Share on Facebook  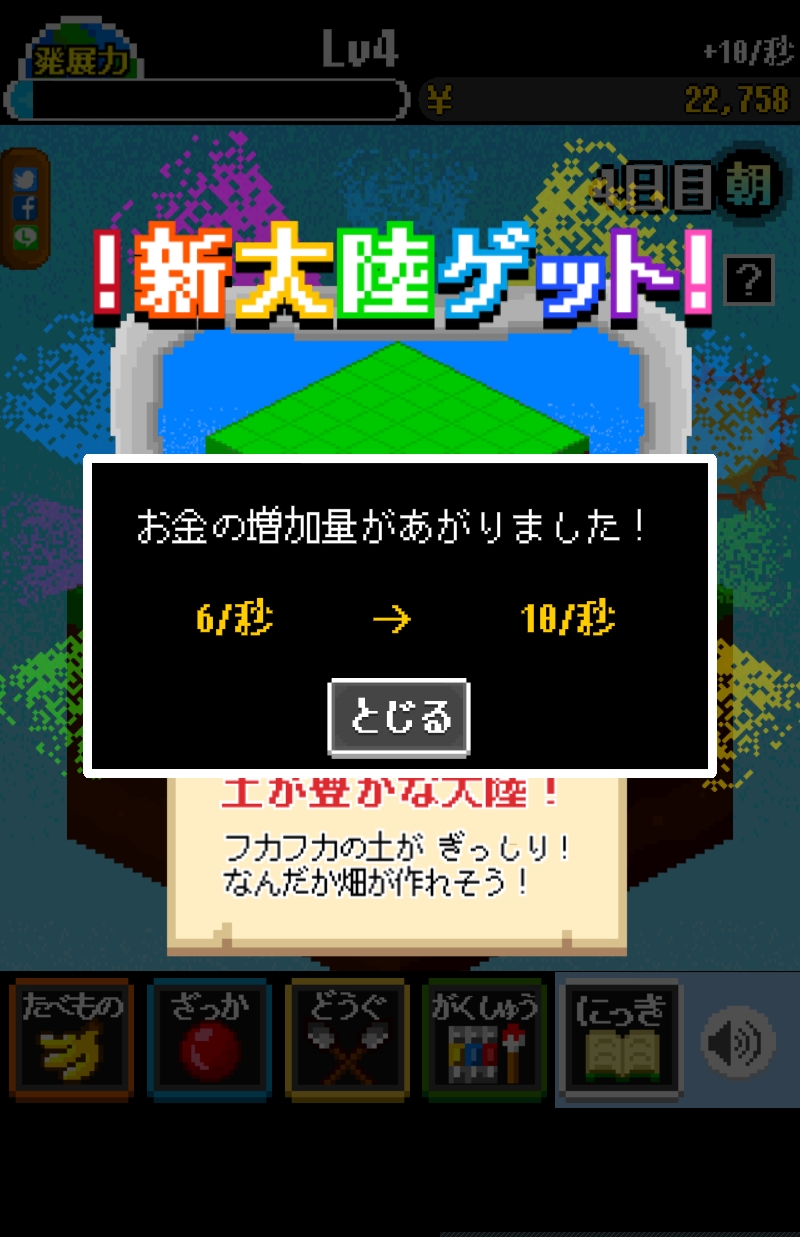(26, 208)
